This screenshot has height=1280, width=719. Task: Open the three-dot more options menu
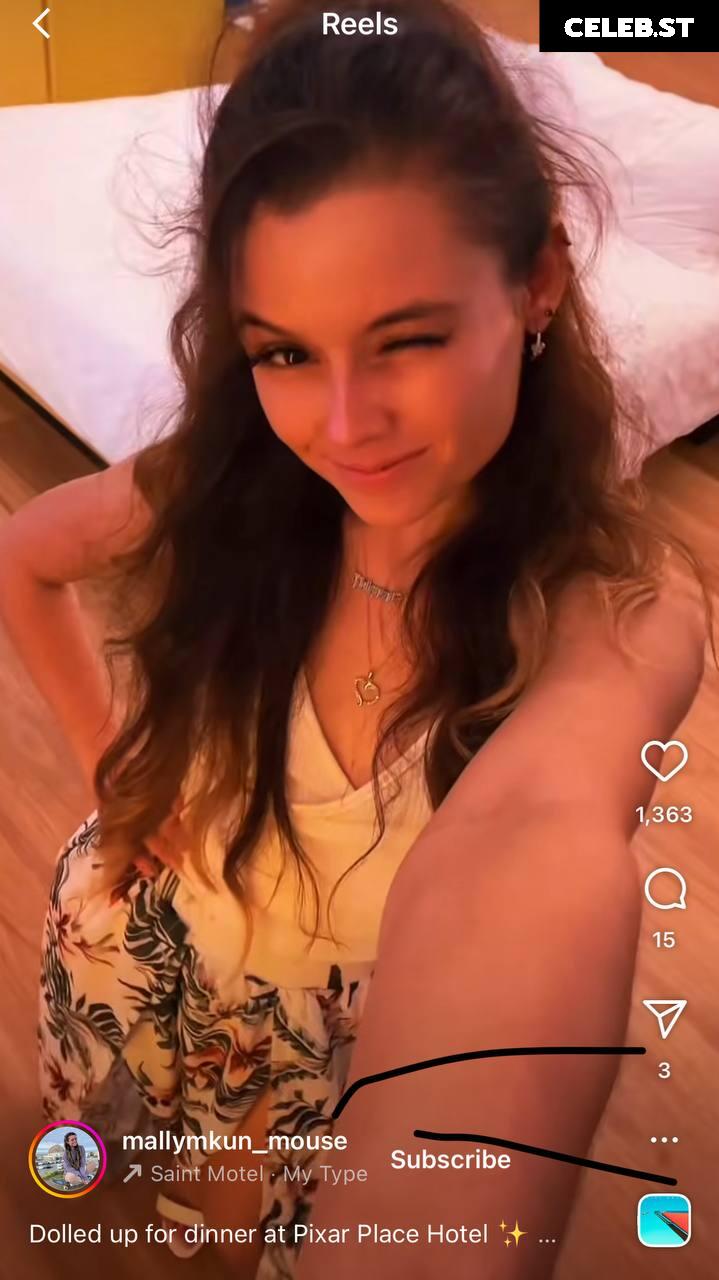[x=664, y=1139]
